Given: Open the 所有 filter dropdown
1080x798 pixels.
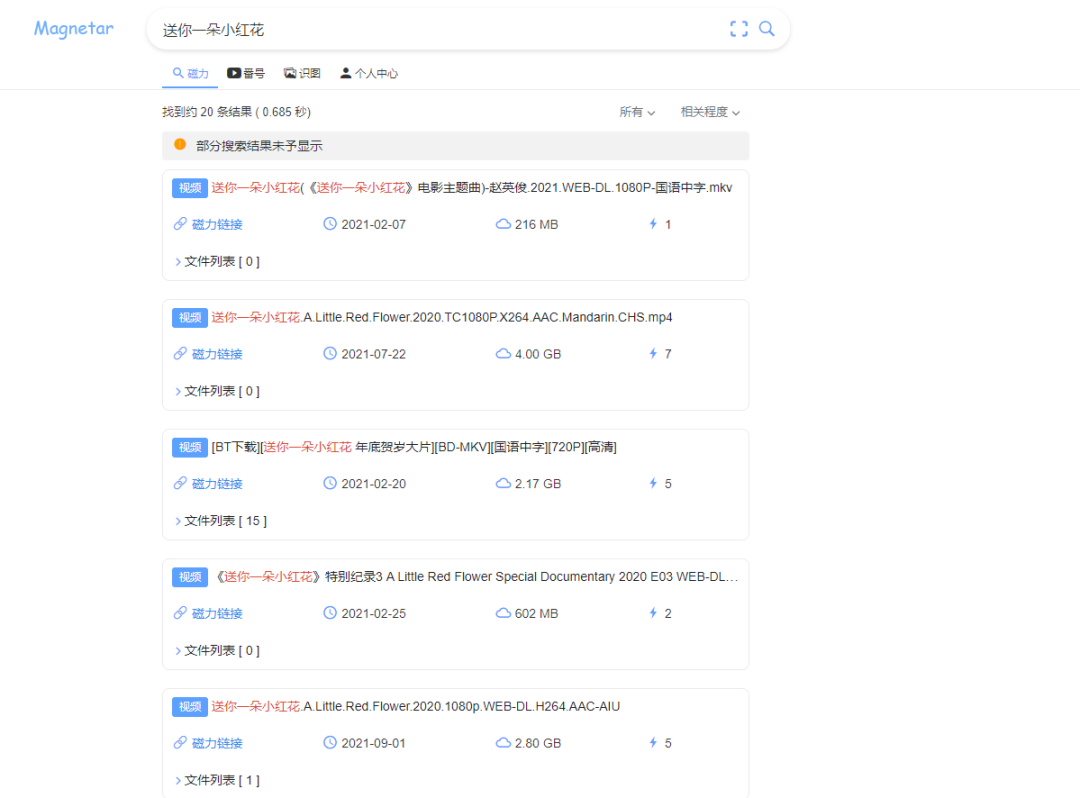Looking at the screenshot, I should coord(637,112).
